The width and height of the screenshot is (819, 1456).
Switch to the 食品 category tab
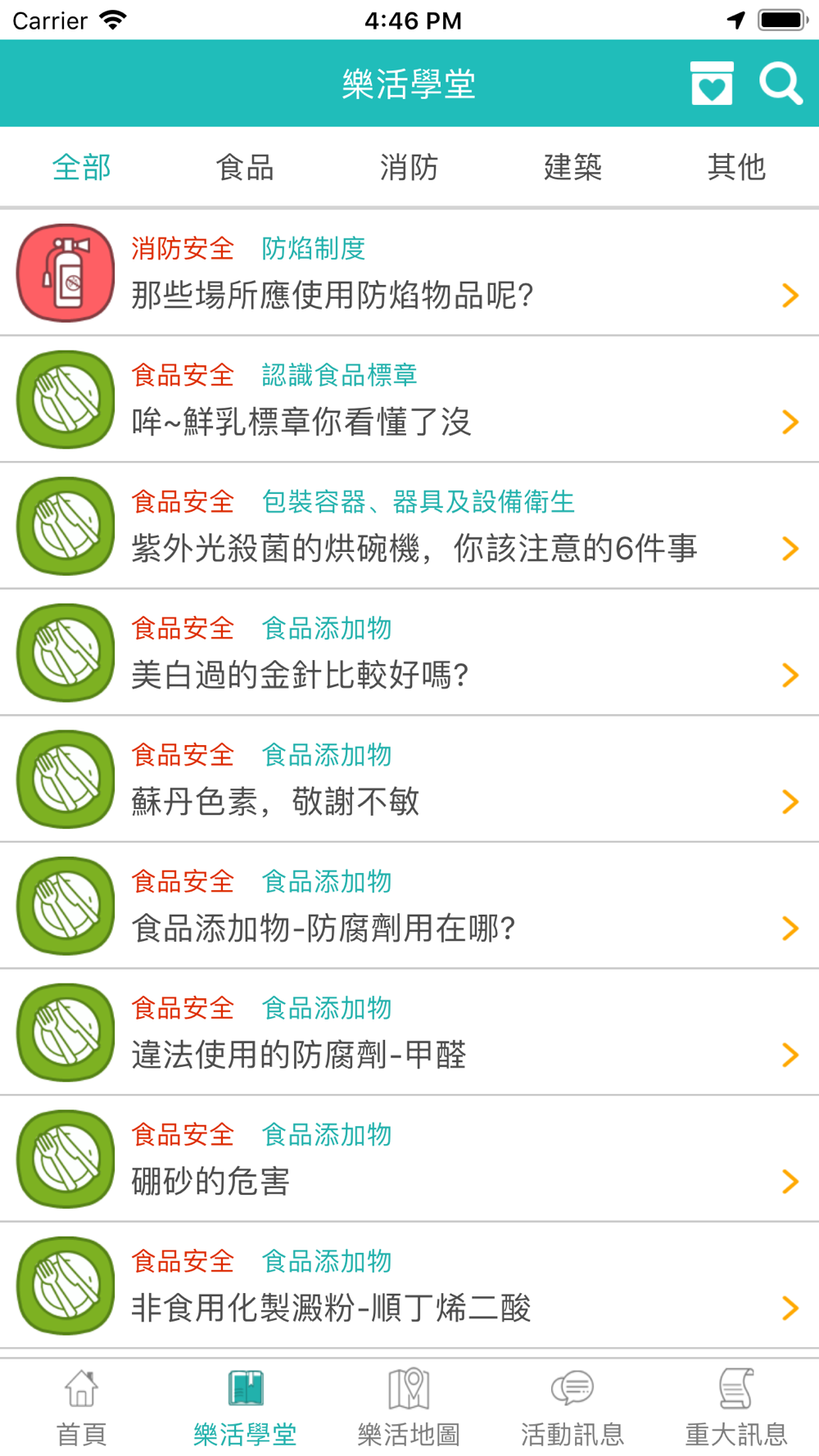[245, 168]
